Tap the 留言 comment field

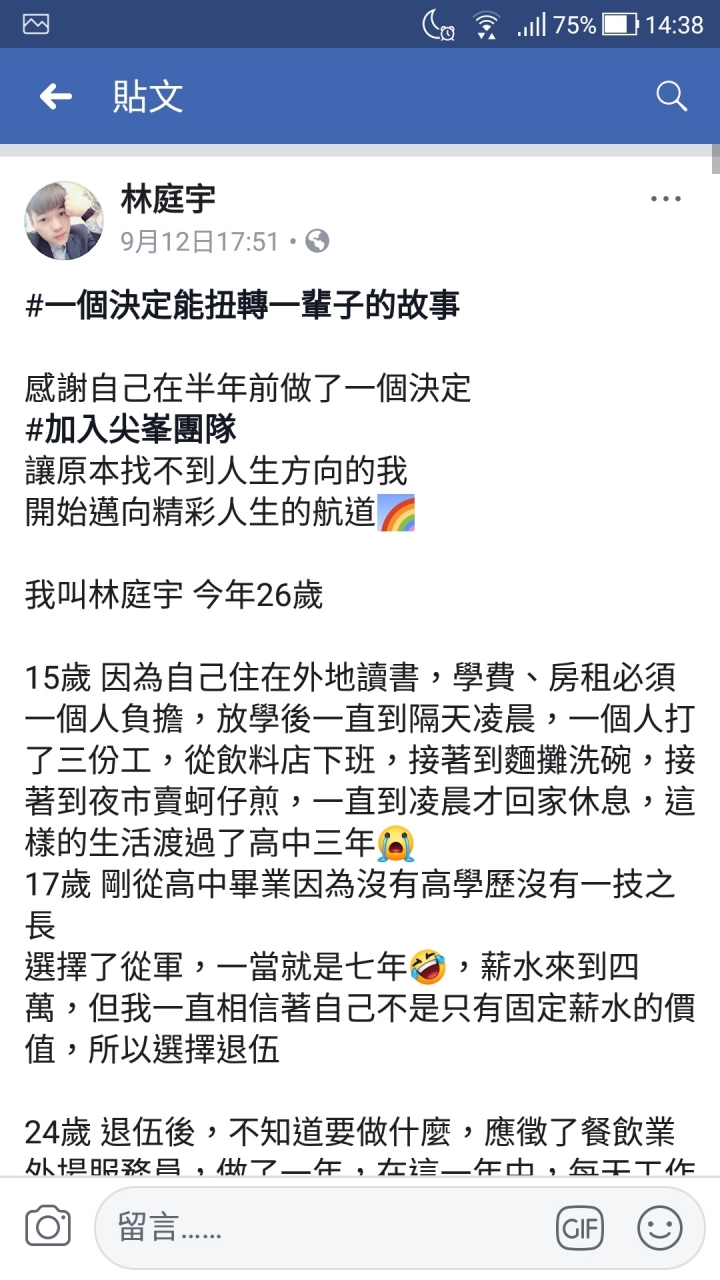click(x=320, y=1227)
